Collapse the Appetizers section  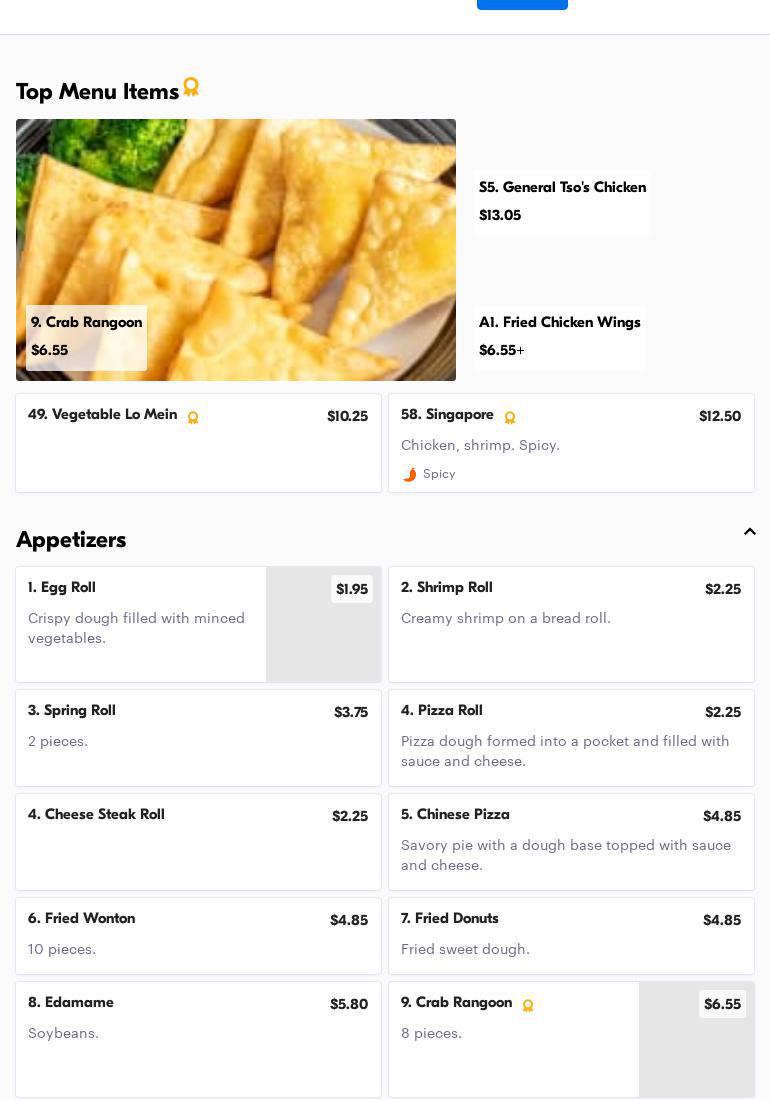click(x=749, y=532)
